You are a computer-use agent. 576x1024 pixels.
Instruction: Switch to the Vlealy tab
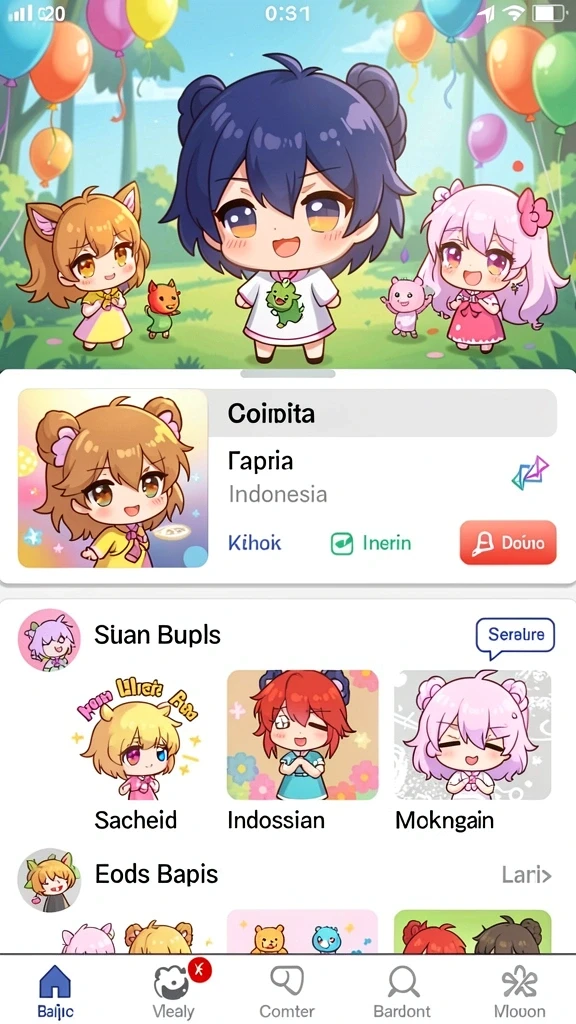174,991
